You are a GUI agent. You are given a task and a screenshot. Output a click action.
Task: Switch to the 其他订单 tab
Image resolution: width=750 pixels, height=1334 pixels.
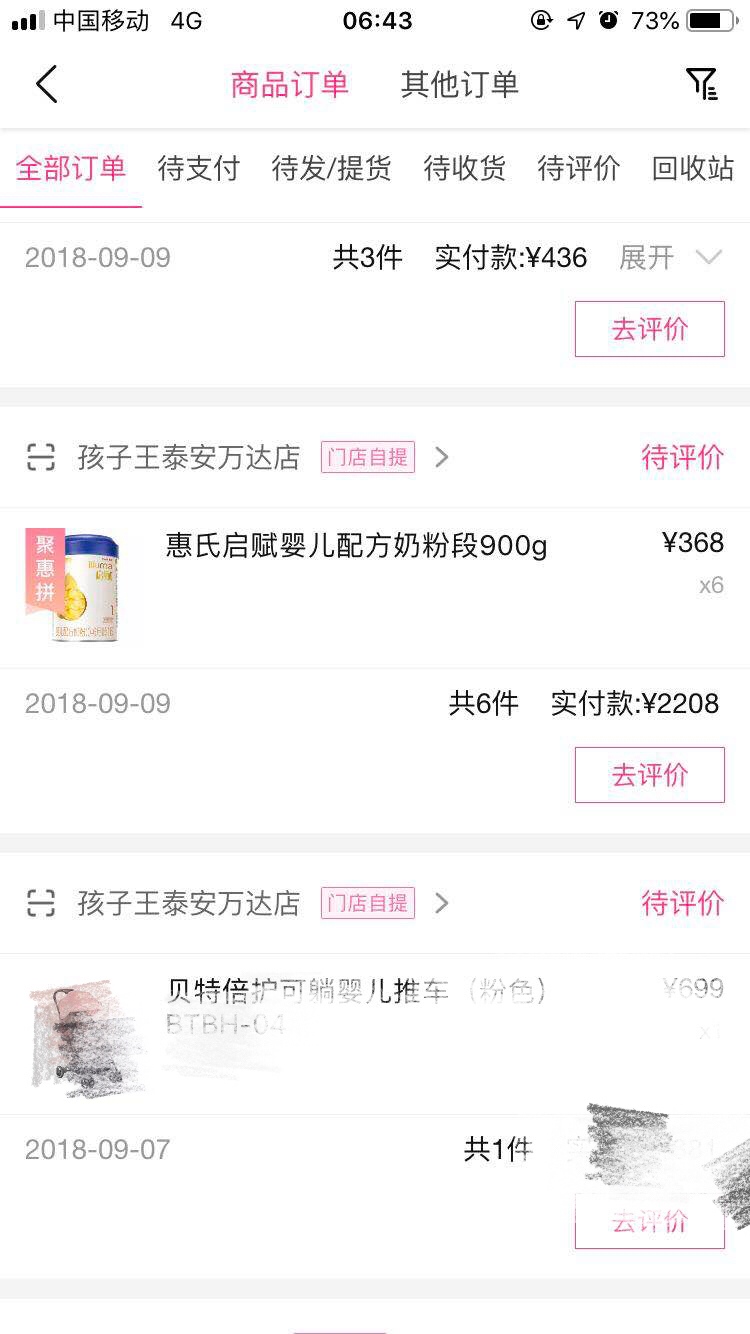(460, 85)
